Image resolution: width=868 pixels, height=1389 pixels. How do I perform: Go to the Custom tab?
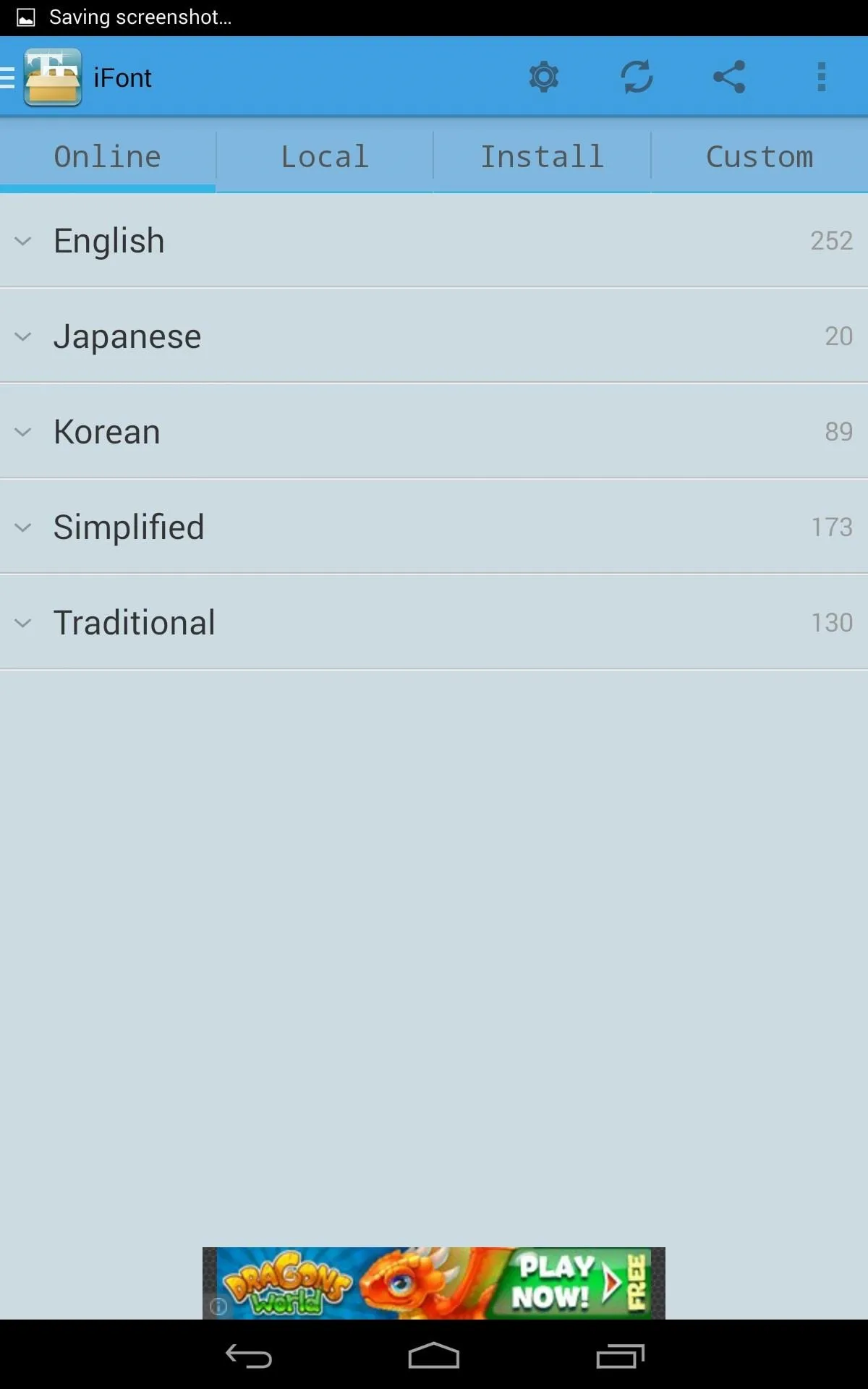pos(759,156)
